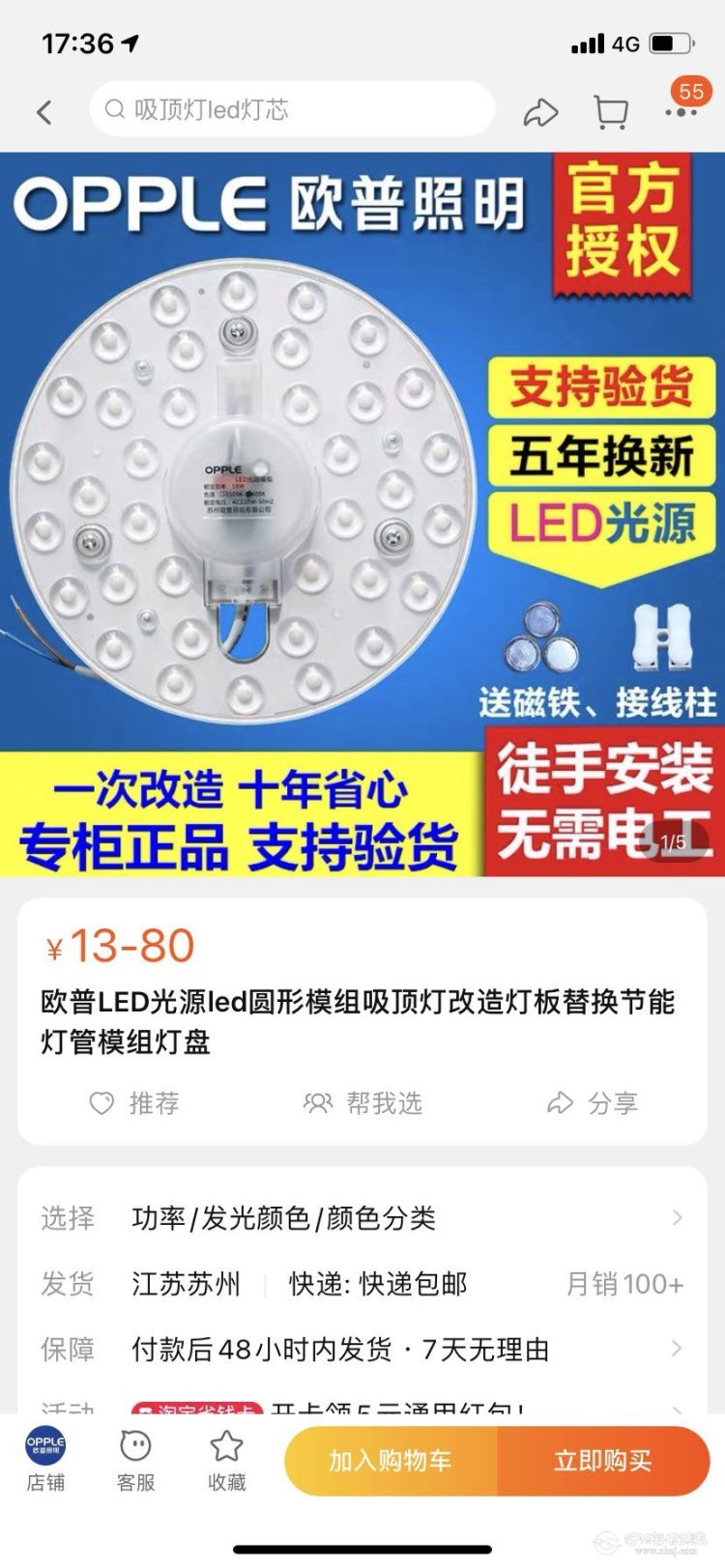Tap 分享 below the product title
This screenshot has height=1568, width=725.
pos(593,1103)
